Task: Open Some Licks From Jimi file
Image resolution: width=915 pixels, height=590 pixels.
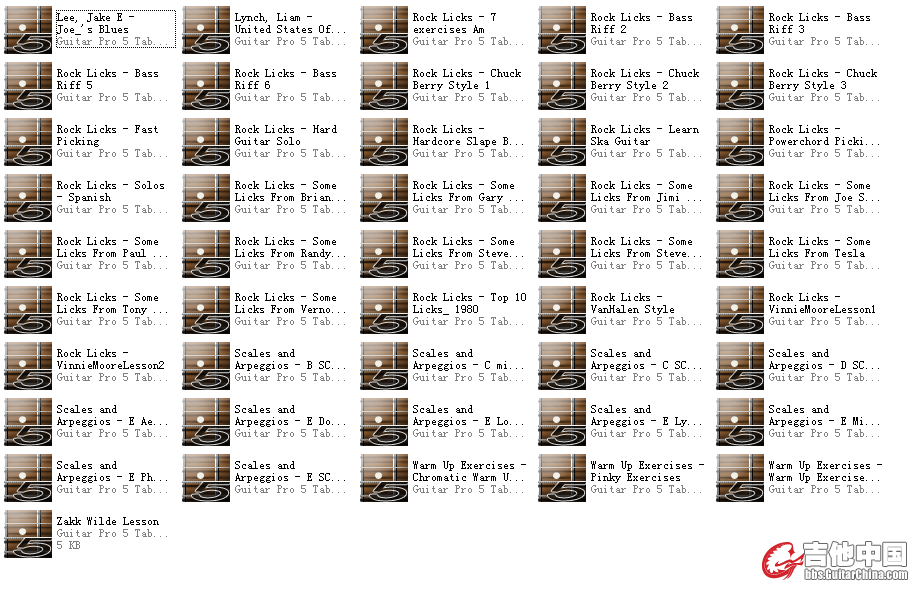Action: [562, 198]
